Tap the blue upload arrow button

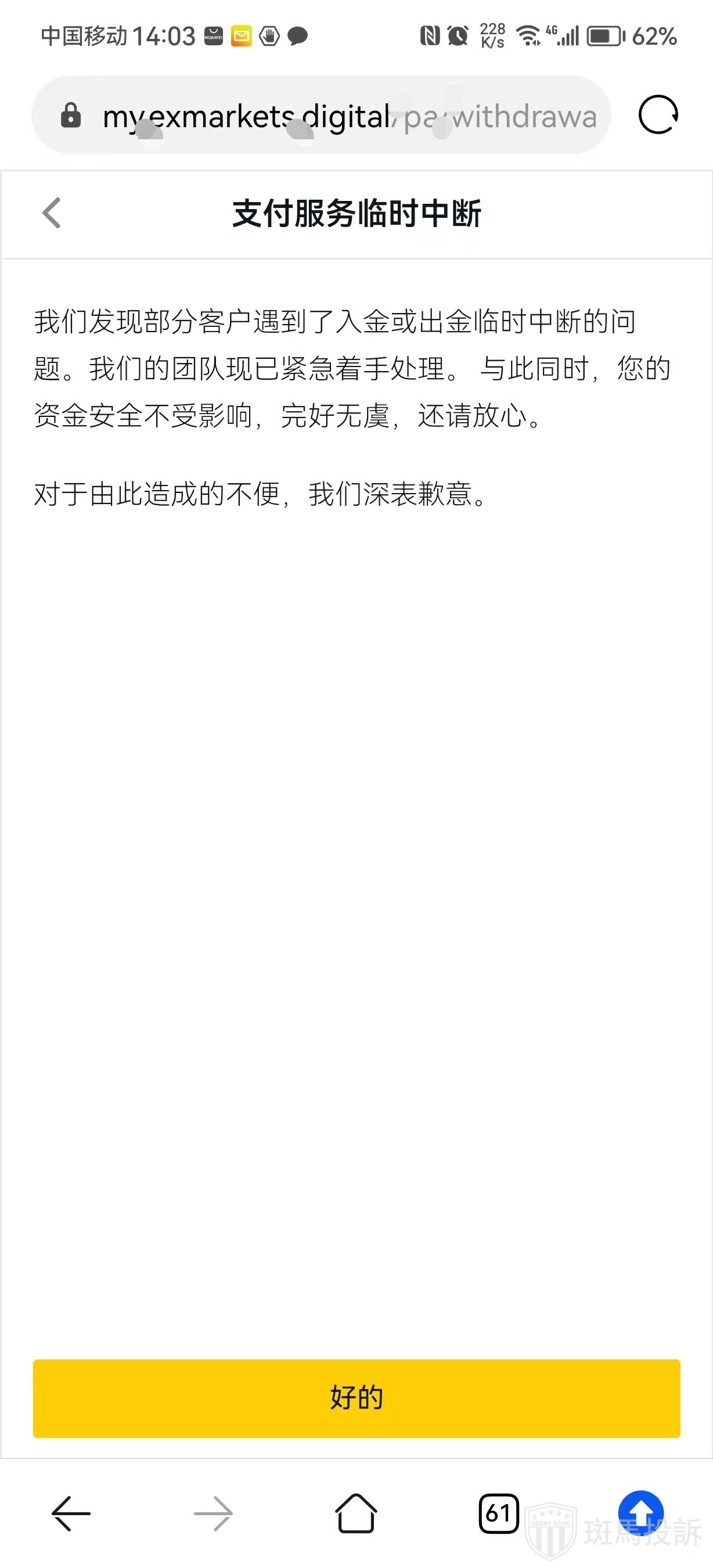pyautogui.click(x=640, y=1513)
